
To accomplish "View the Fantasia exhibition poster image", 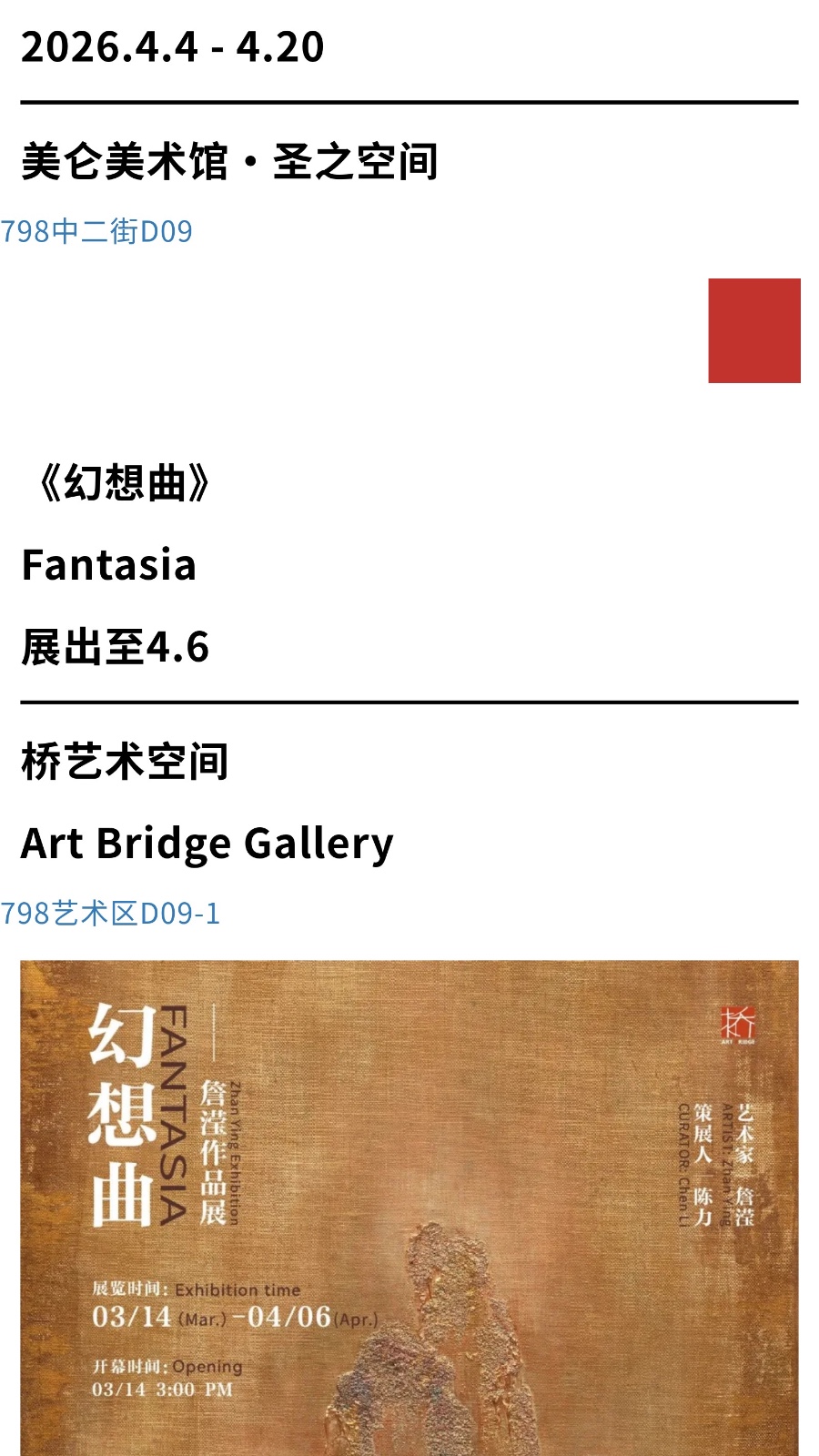I will (409, 1210).
